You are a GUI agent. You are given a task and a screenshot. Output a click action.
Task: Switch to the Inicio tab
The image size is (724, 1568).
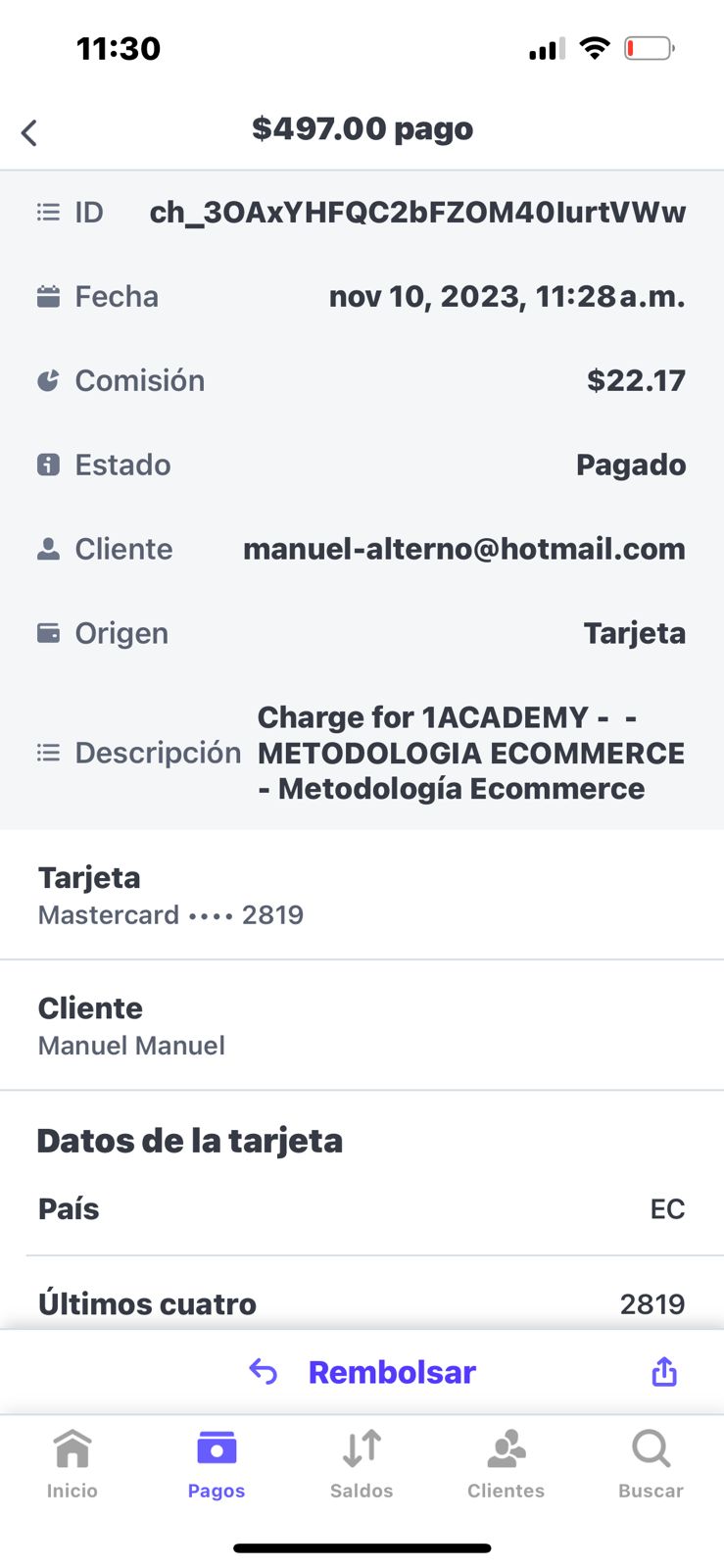[72, 1464]
